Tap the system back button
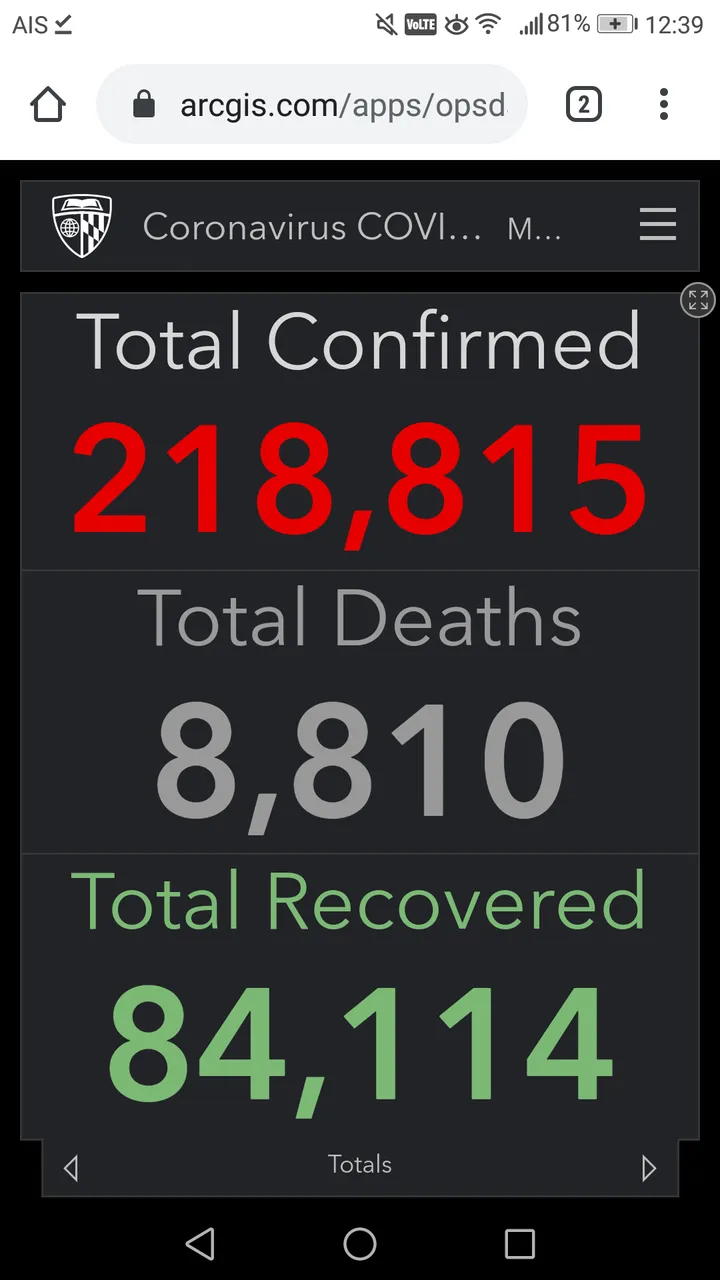The width and height of the screenshot is (720, 1280). tap(200, 1244)
